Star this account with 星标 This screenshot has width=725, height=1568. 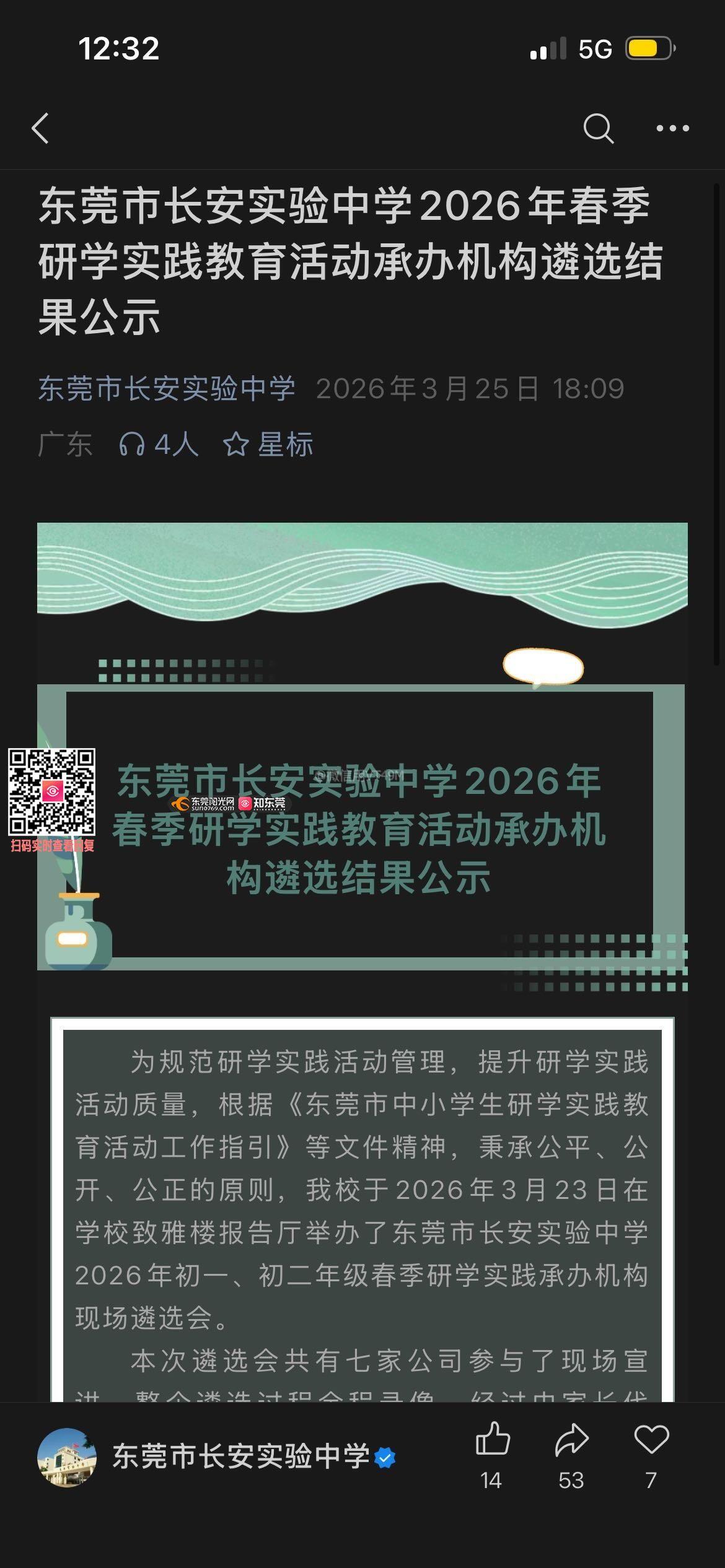point(268,445)
